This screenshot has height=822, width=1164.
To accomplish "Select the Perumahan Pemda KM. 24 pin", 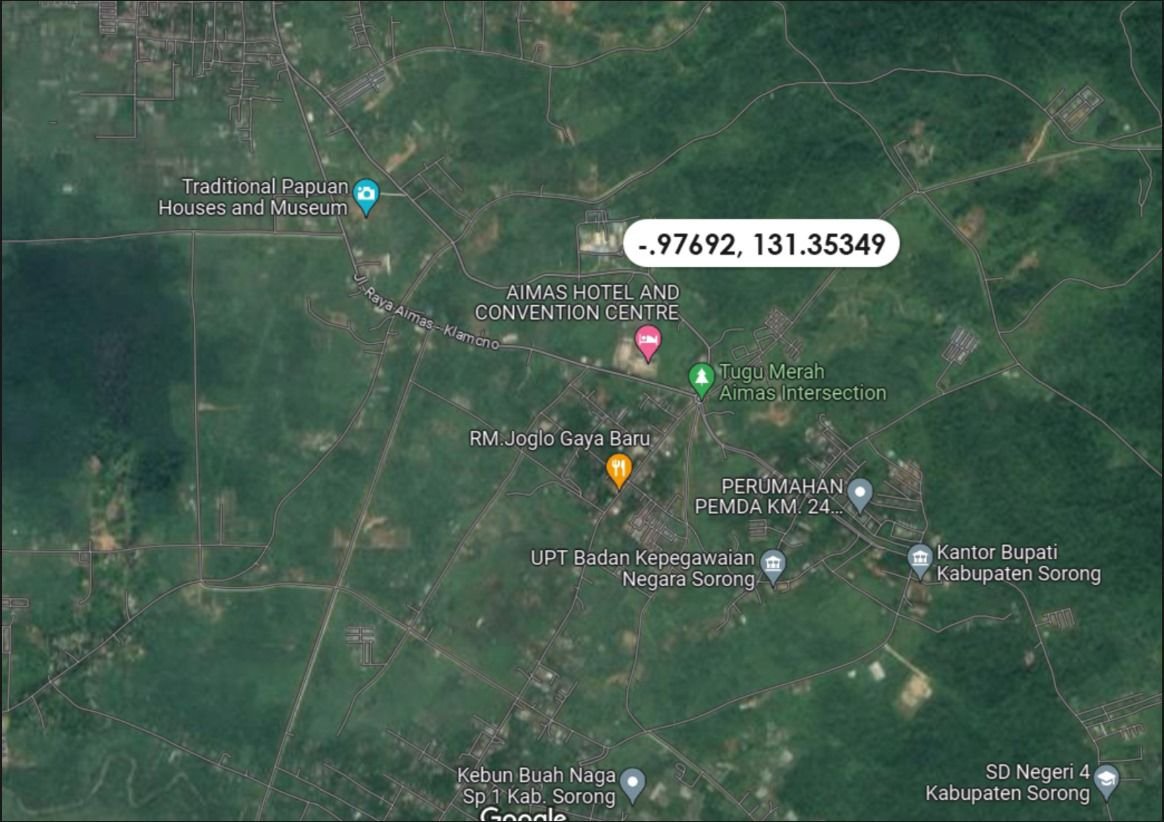I will (859, 492).
